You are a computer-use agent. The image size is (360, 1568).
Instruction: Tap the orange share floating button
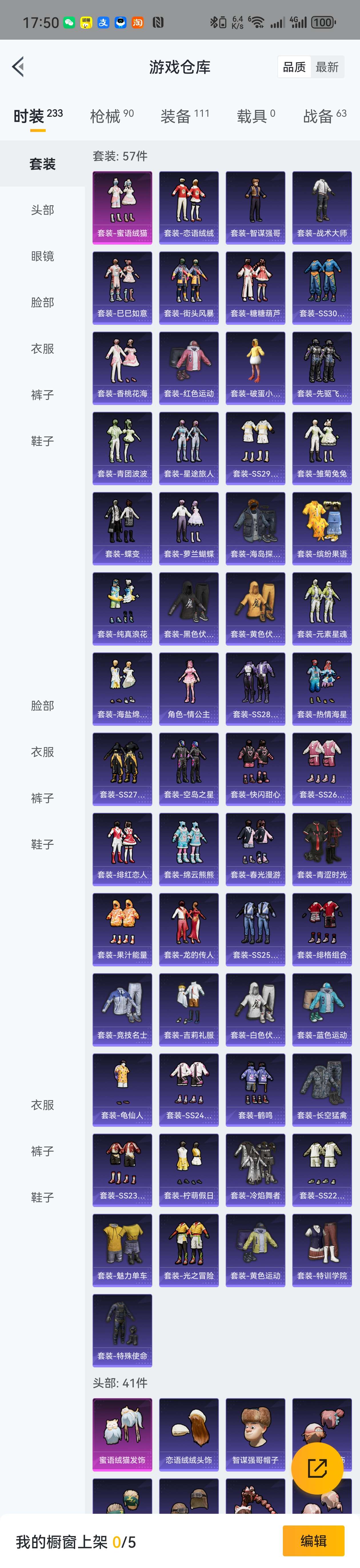pos(317,1468)
